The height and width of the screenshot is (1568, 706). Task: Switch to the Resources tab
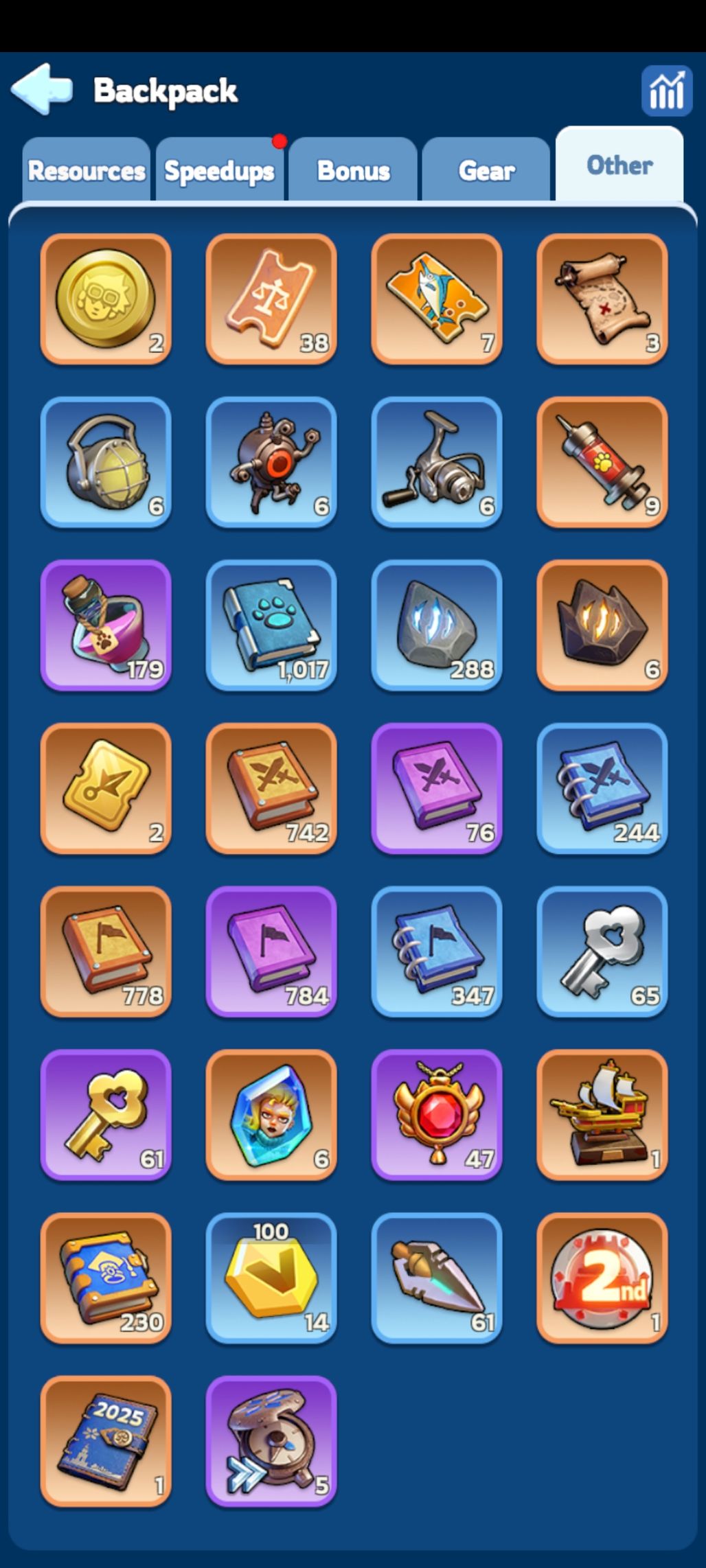pos(87,170)
